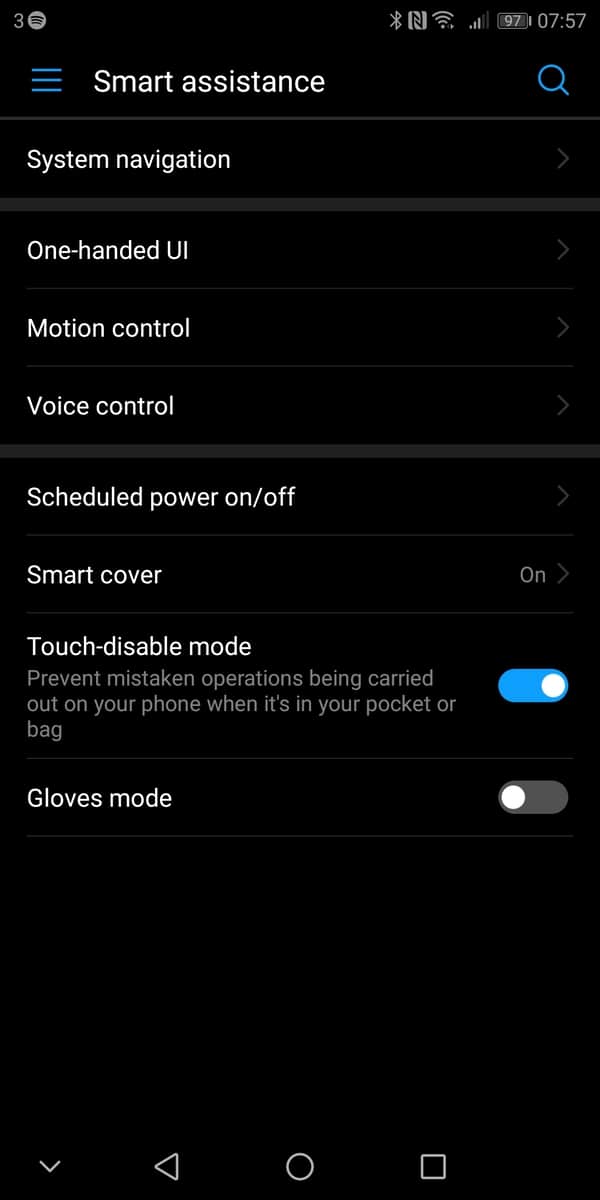Hide the navigation bar with the down arrow

coord(49,1166)
